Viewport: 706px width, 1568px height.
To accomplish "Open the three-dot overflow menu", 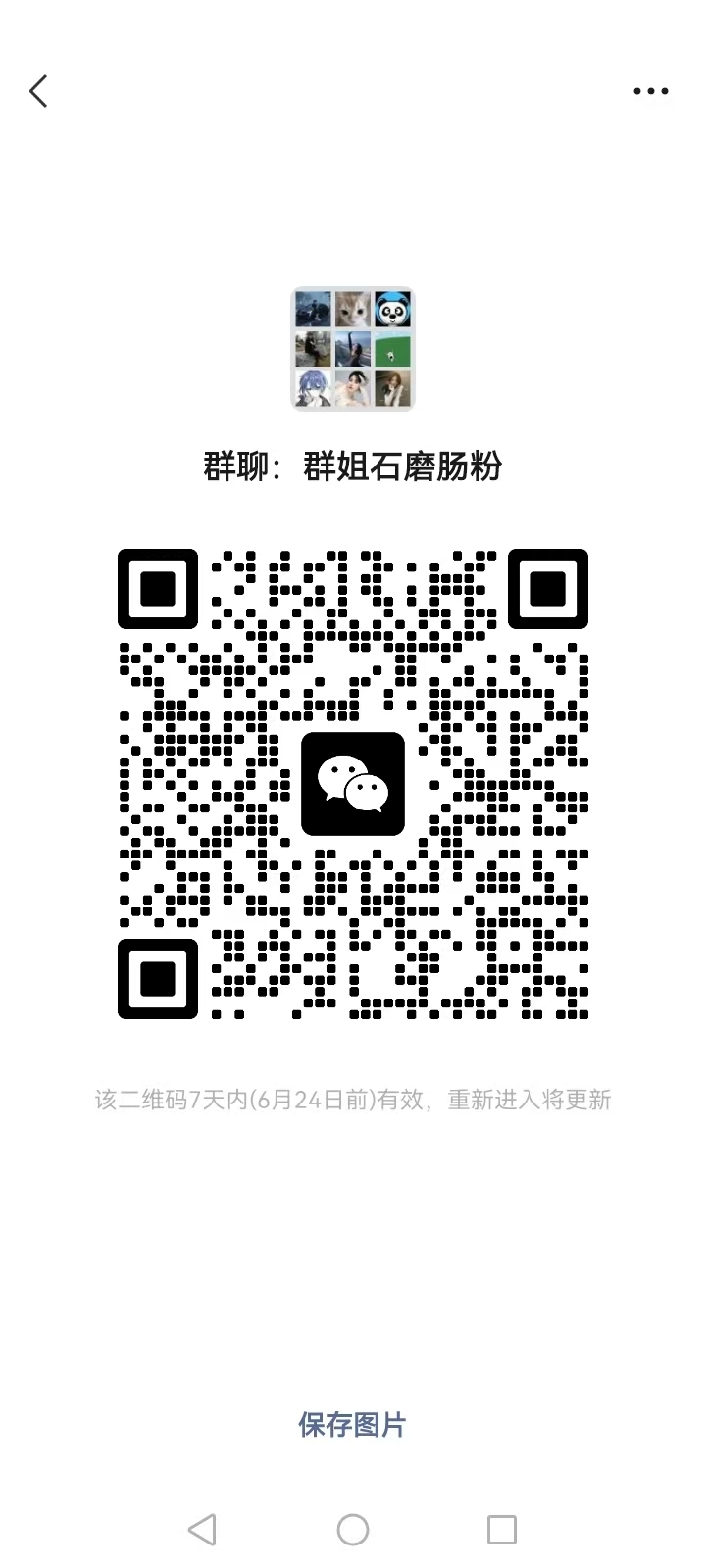I will tap(650, 91).
